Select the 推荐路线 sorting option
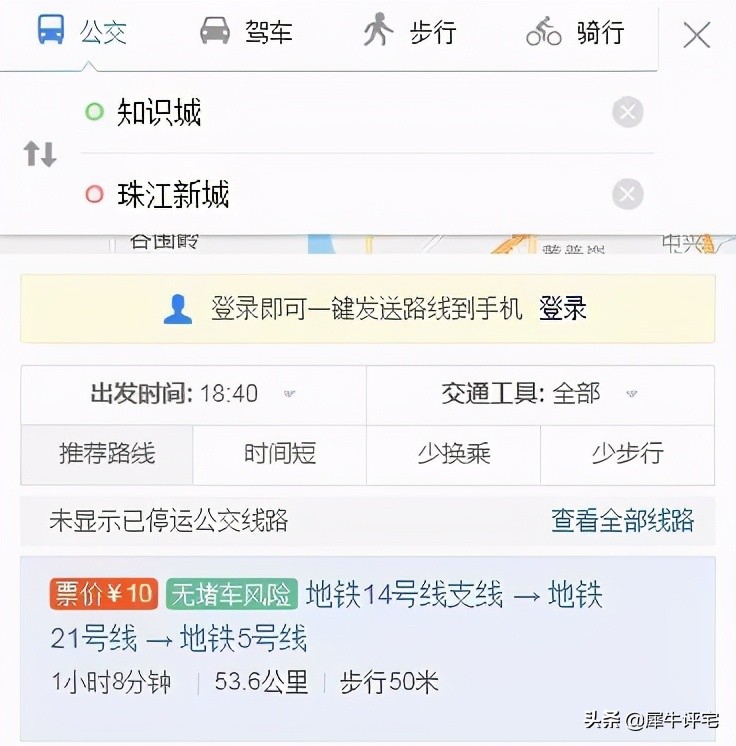Viewport: 736px width, 746px height. [105, 454]
